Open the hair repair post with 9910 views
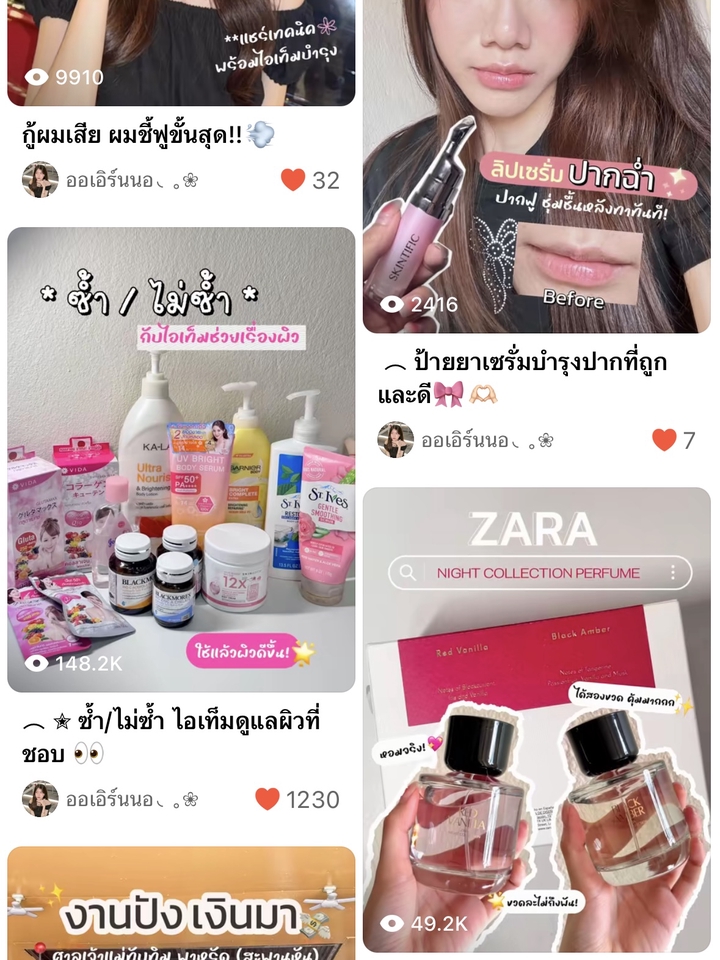The image size is (720, 960). [x=181, y=50]
